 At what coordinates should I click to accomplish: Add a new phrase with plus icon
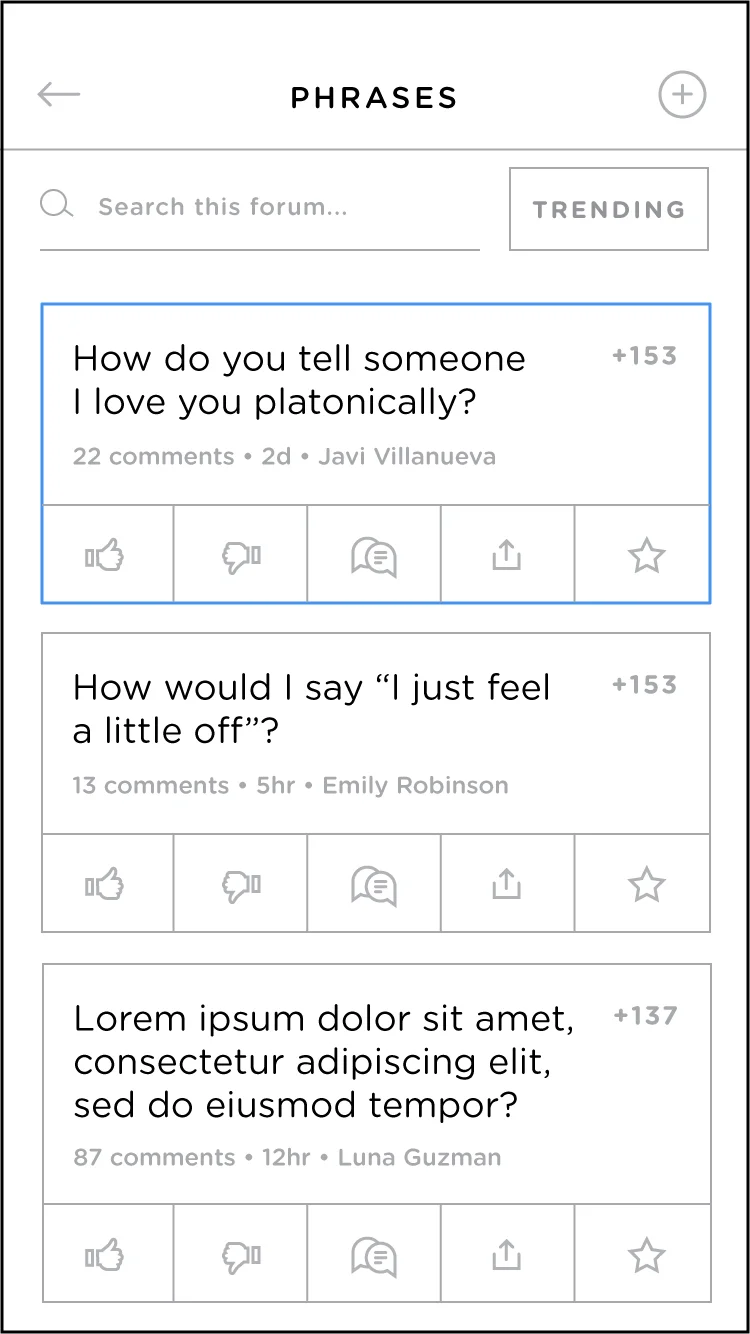(682, 96)
